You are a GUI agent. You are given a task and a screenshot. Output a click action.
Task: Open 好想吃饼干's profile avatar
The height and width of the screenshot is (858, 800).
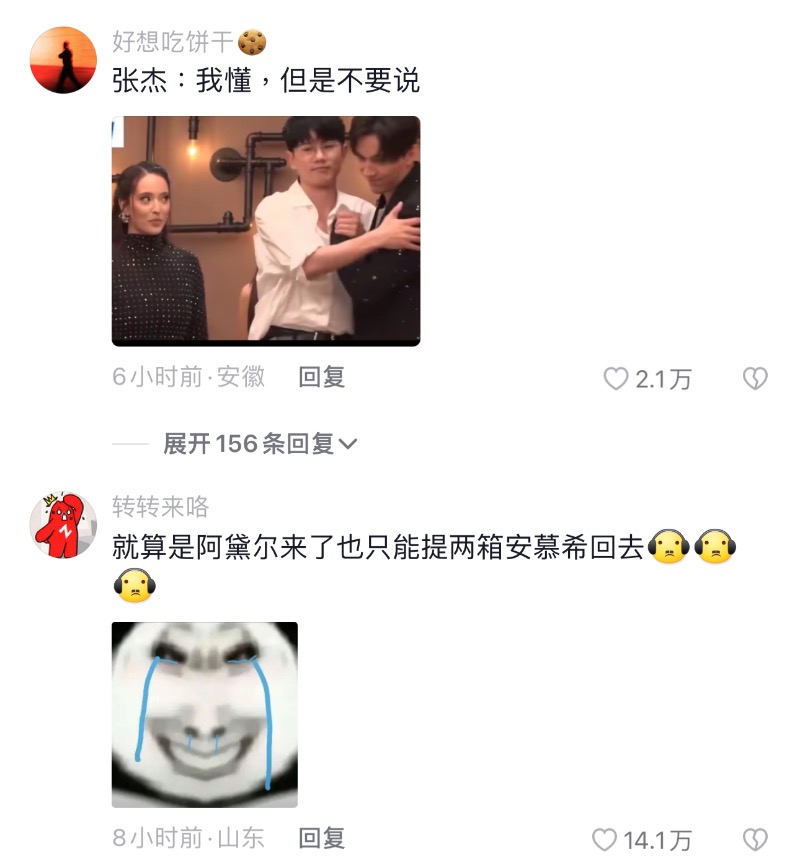pos(64,60)
